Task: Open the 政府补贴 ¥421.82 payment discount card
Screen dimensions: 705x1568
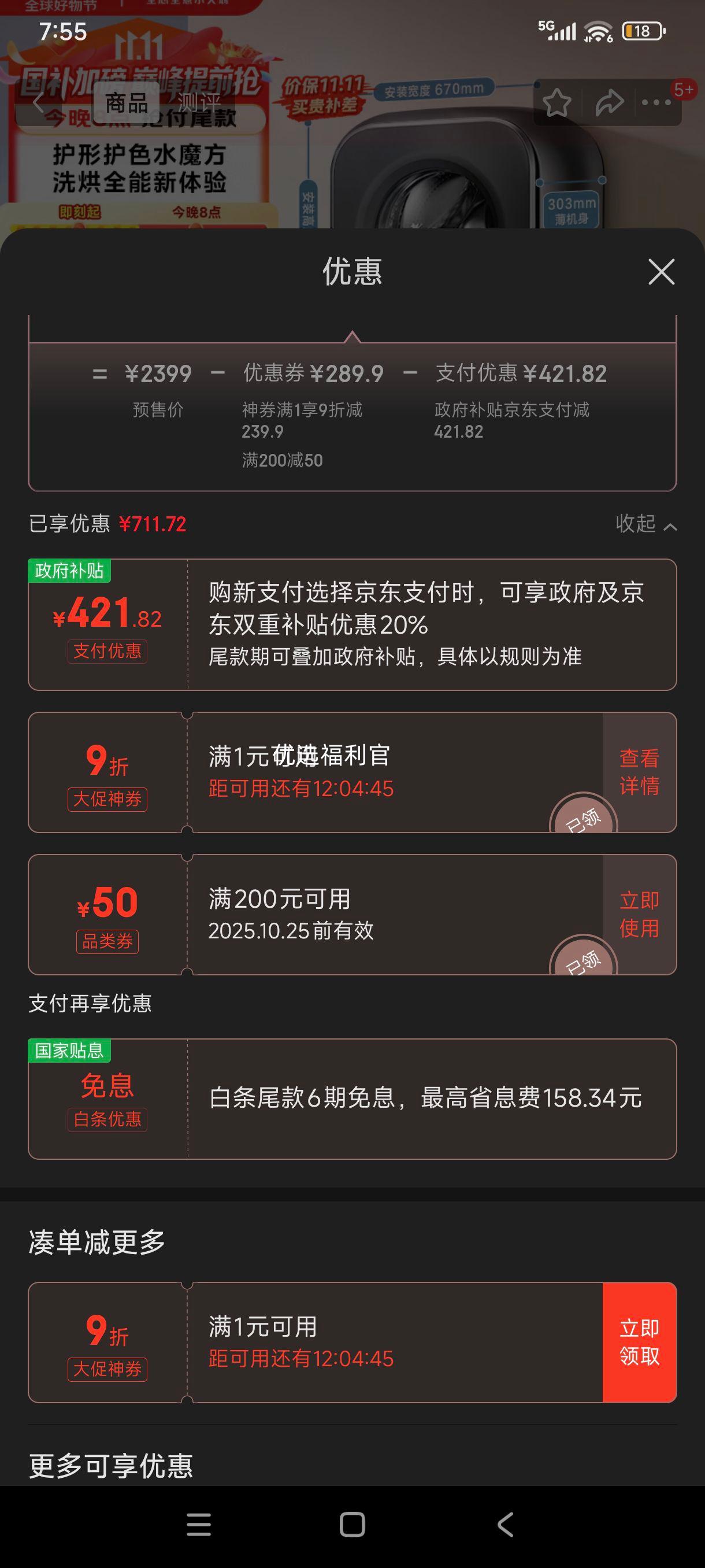Action: [x=352, y=624]
